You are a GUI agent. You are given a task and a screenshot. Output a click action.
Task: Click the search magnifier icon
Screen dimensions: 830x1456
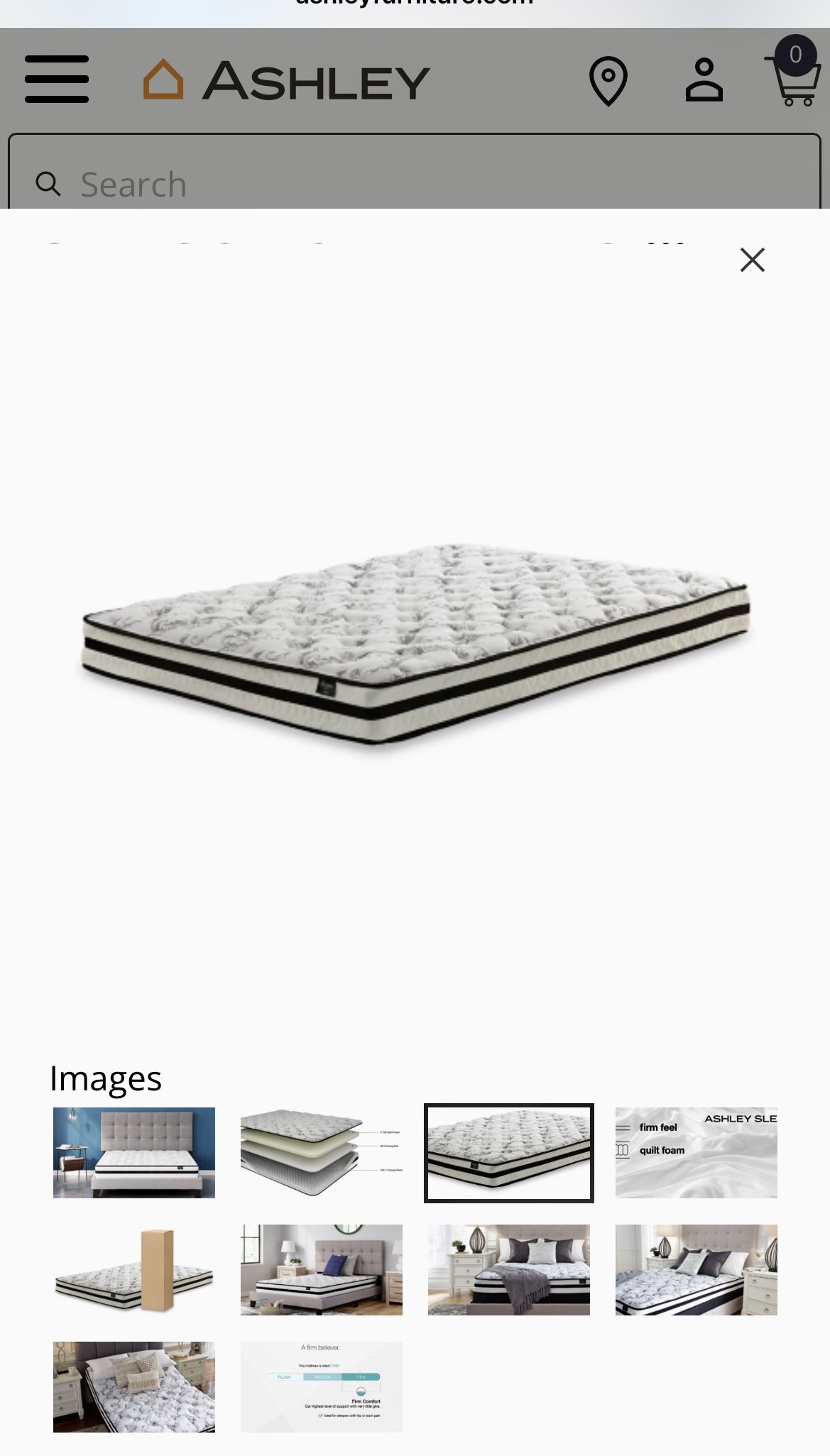pos(48,183)
